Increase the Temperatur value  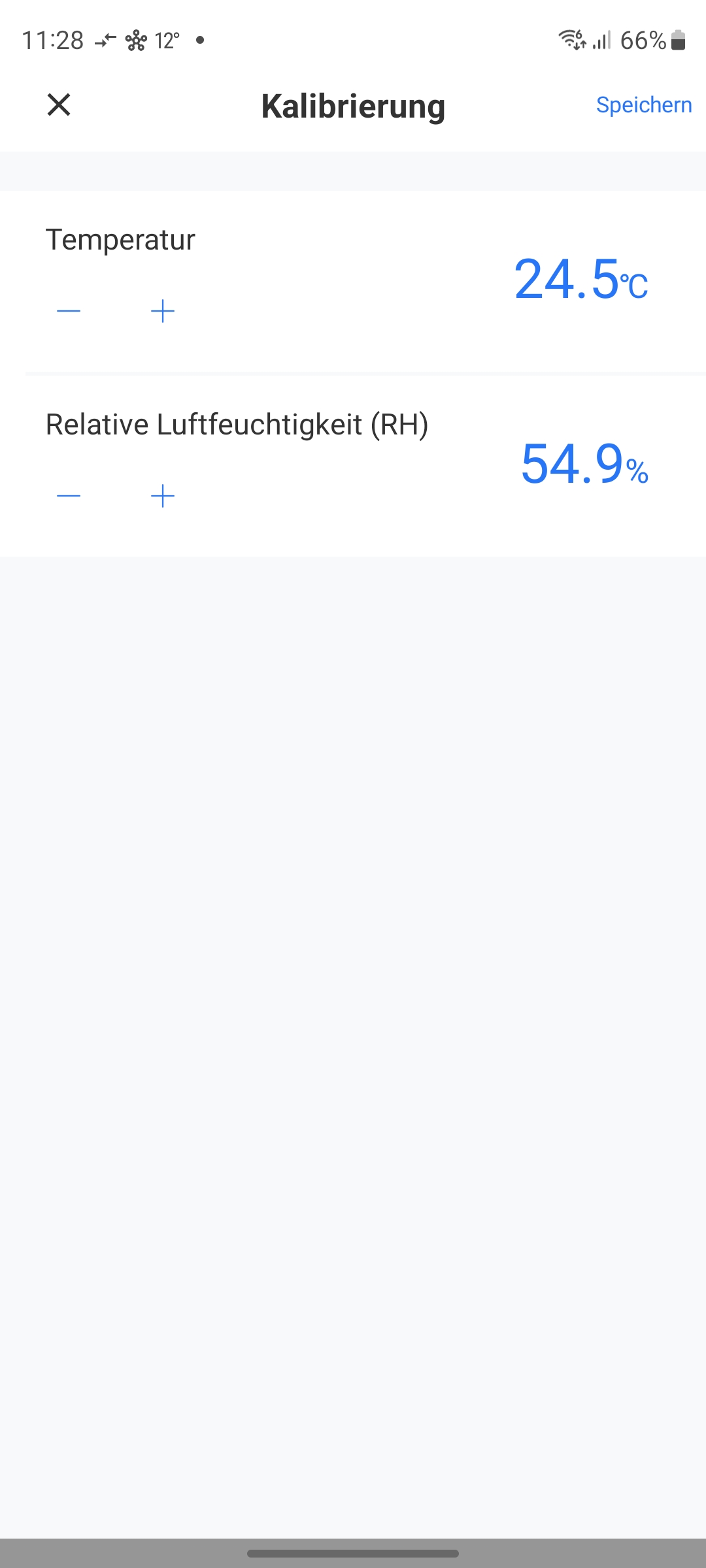(x=163, y=311)
